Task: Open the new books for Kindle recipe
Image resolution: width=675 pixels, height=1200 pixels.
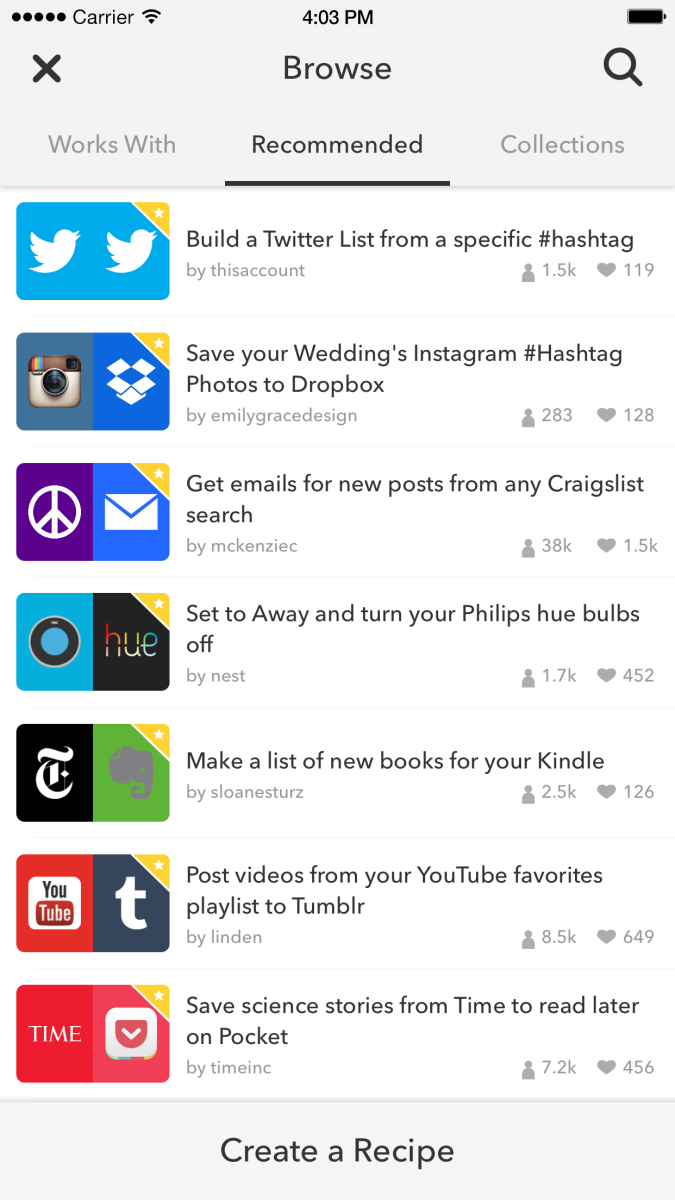Action: coord(337,773)
